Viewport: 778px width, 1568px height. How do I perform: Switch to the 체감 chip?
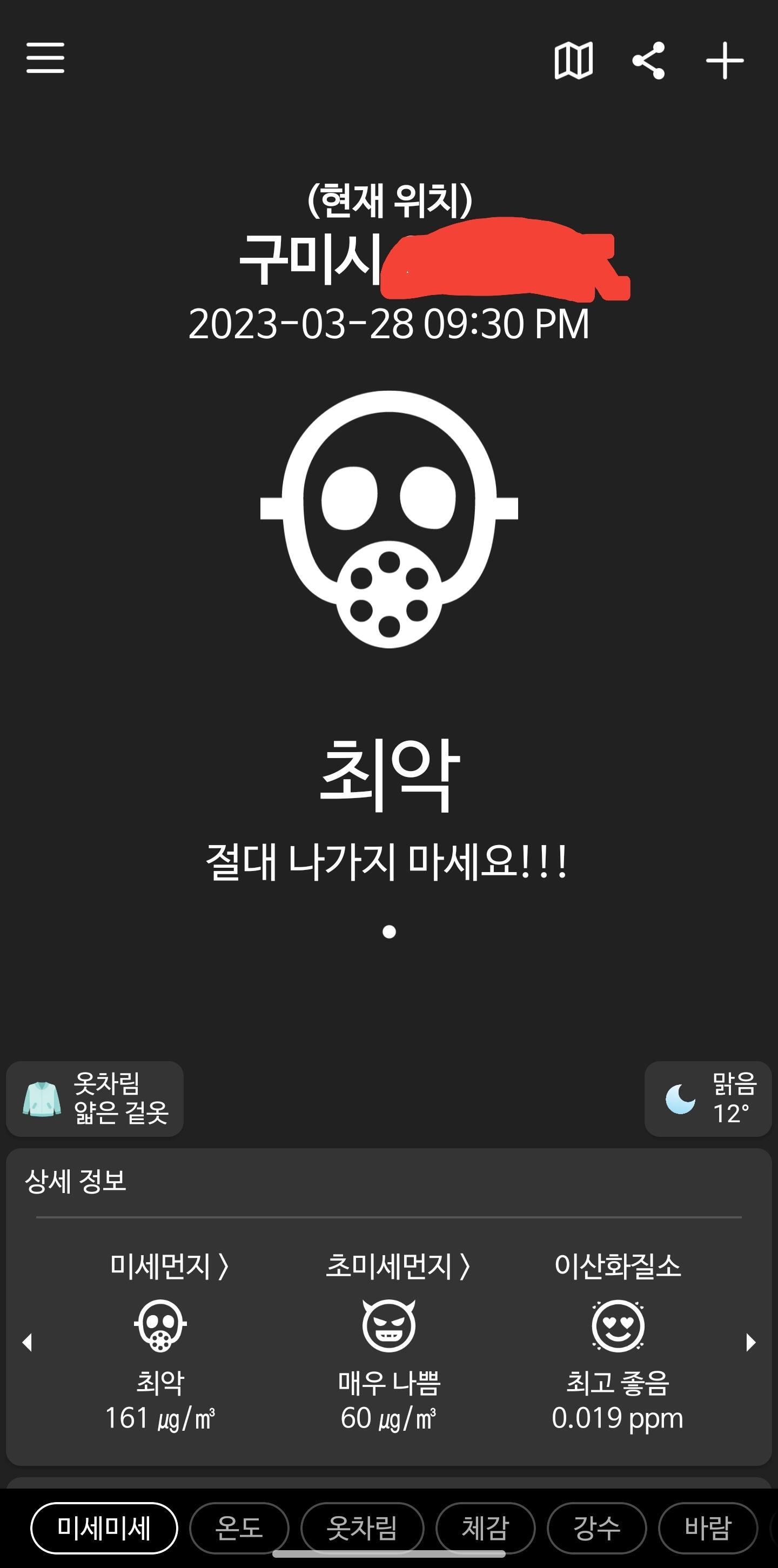485,1529
